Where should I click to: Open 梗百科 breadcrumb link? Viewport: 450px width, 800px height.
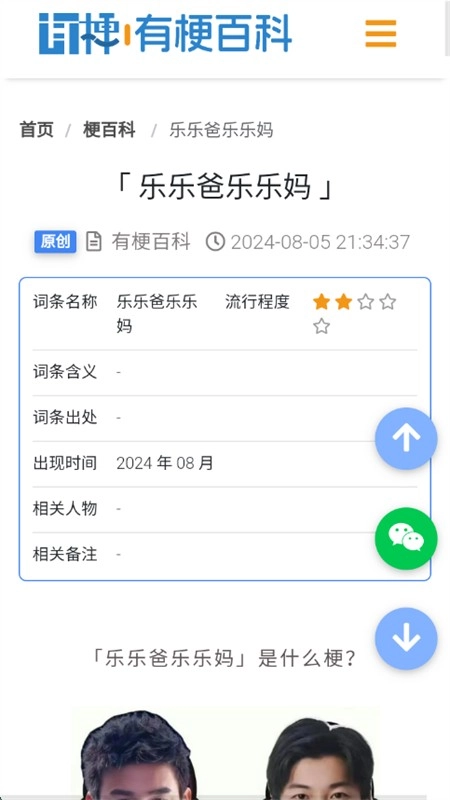109,130
